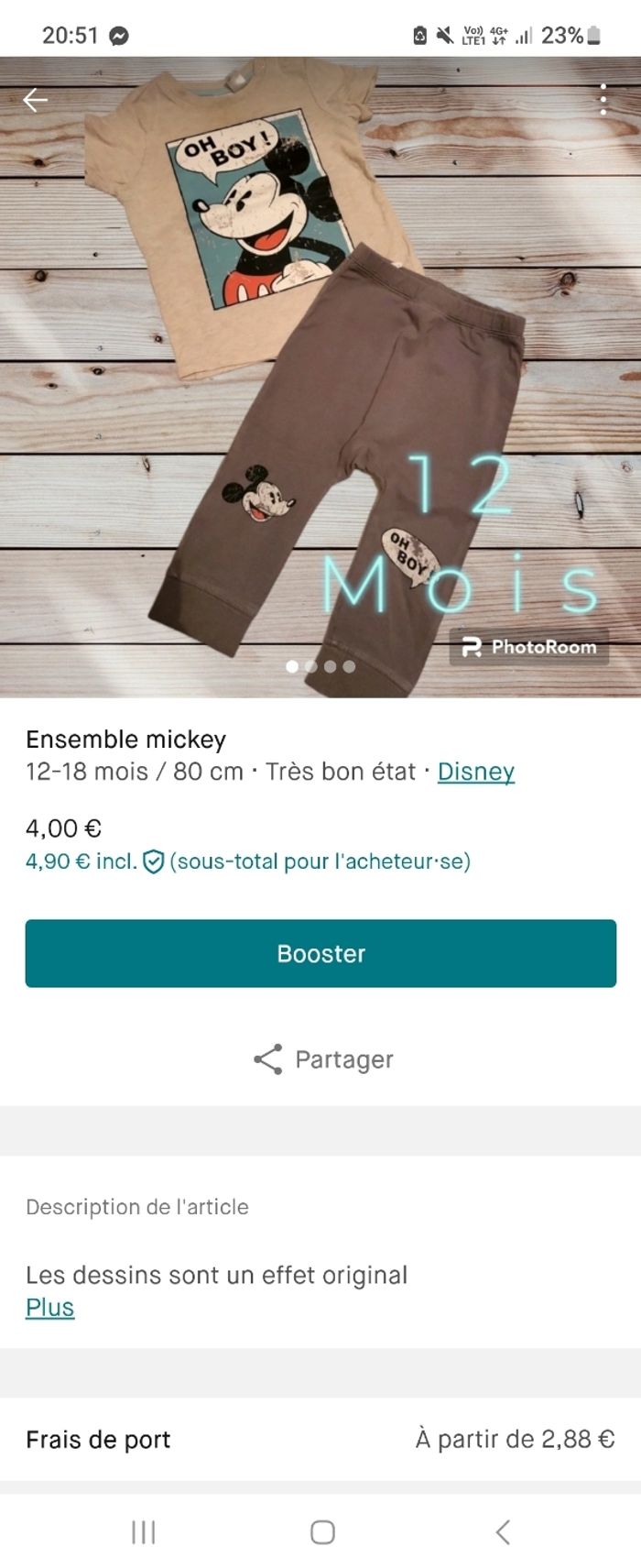Screen dimensions: 641x1568
Task: Tap the photo page indicator dots
Action: pyautogui.click(x=320, y=666)
